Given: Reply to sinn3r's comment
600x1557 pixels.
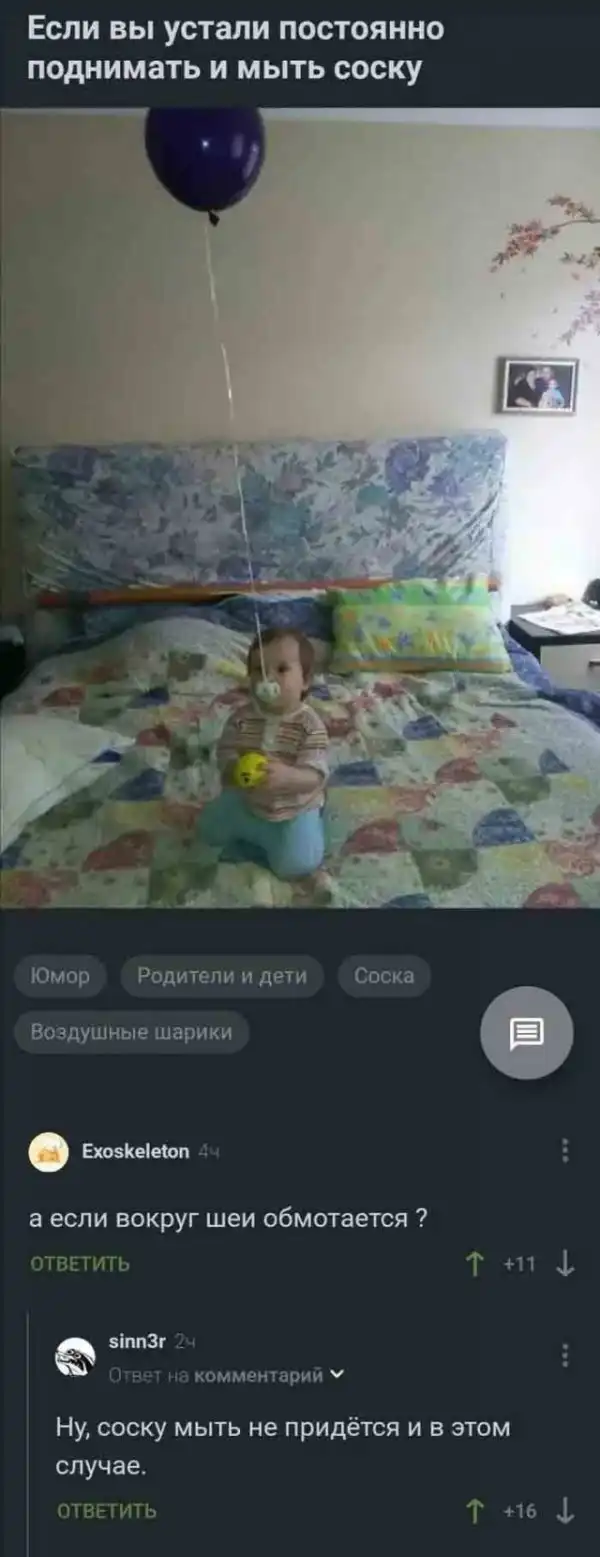Looking at the screenshot, I should pos(107,1511).
